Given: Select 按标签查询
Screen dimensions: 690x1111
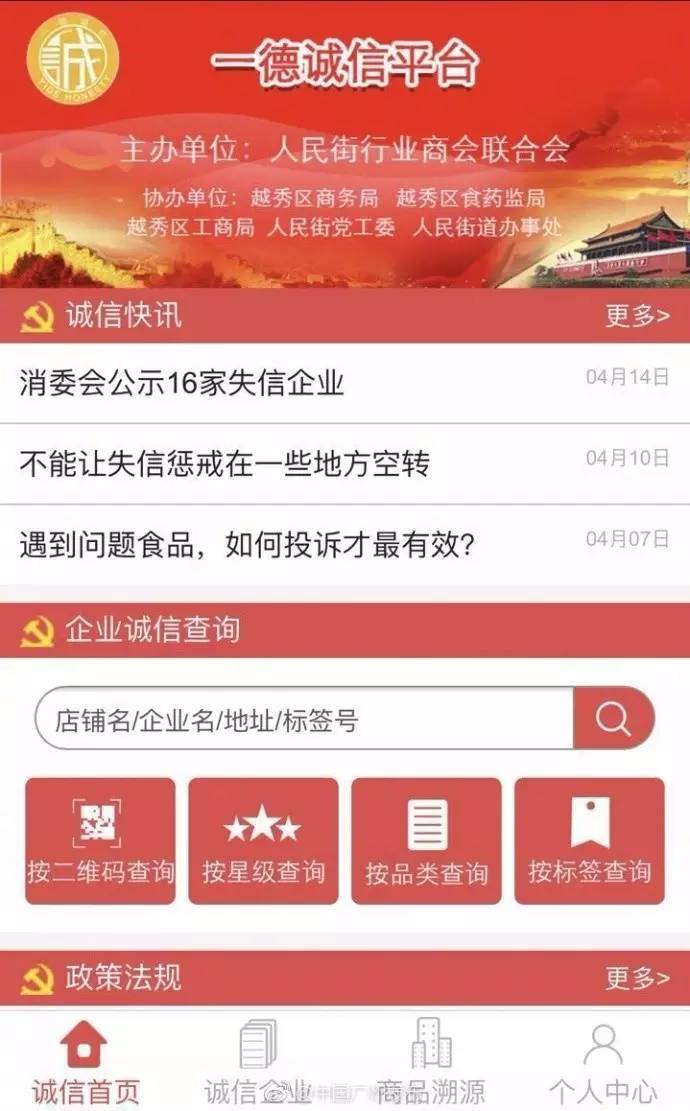Looking at the screenshot, I should 589,841.
